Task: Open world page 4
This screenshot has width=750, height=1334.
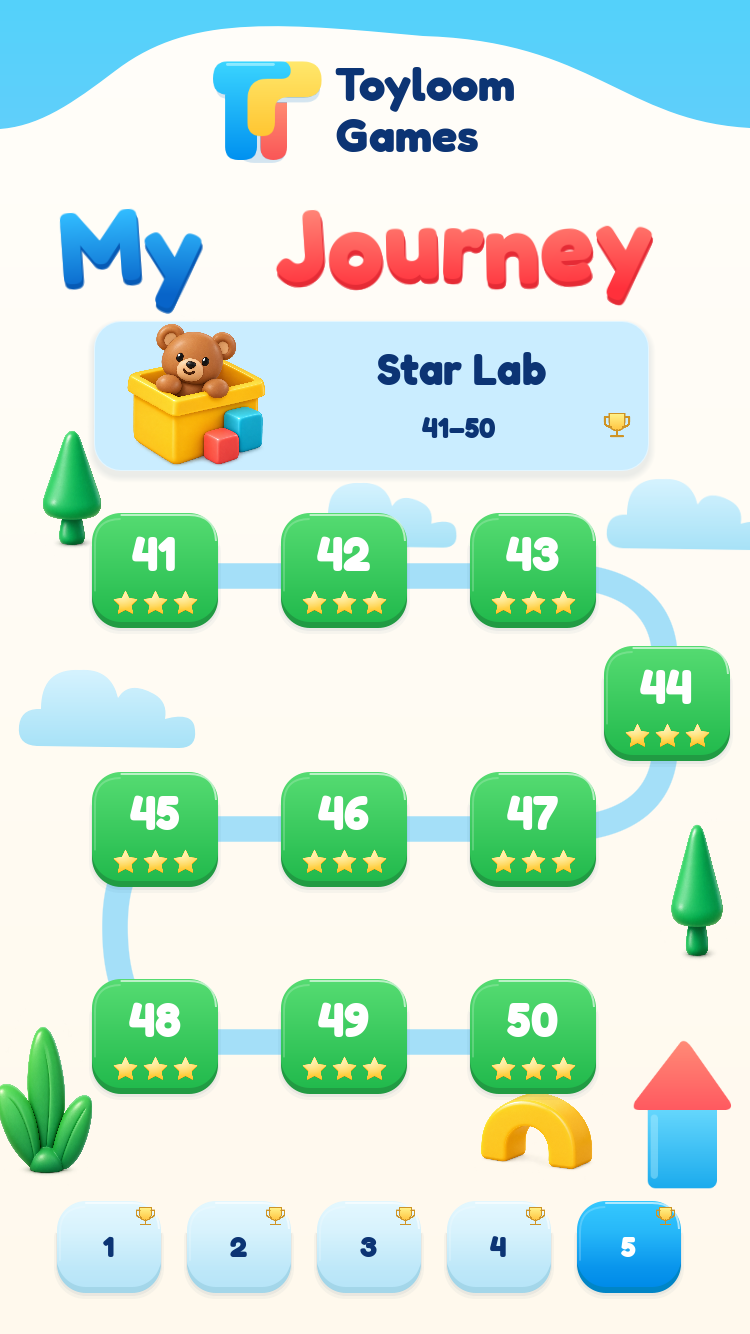Action: (x=499, y=1247)
